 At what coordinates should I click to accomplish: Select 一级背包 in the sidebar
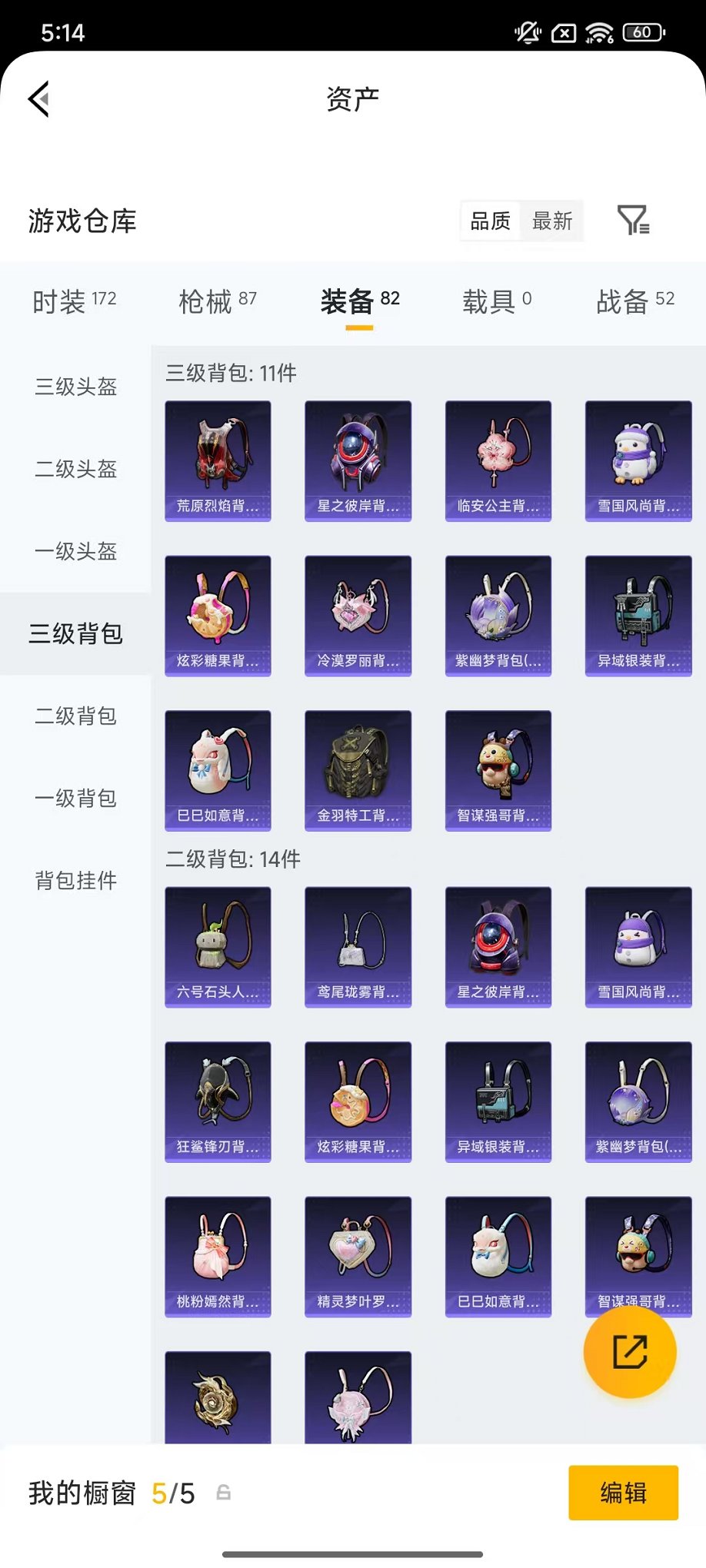pyautogui.click(x=76, y=798)
